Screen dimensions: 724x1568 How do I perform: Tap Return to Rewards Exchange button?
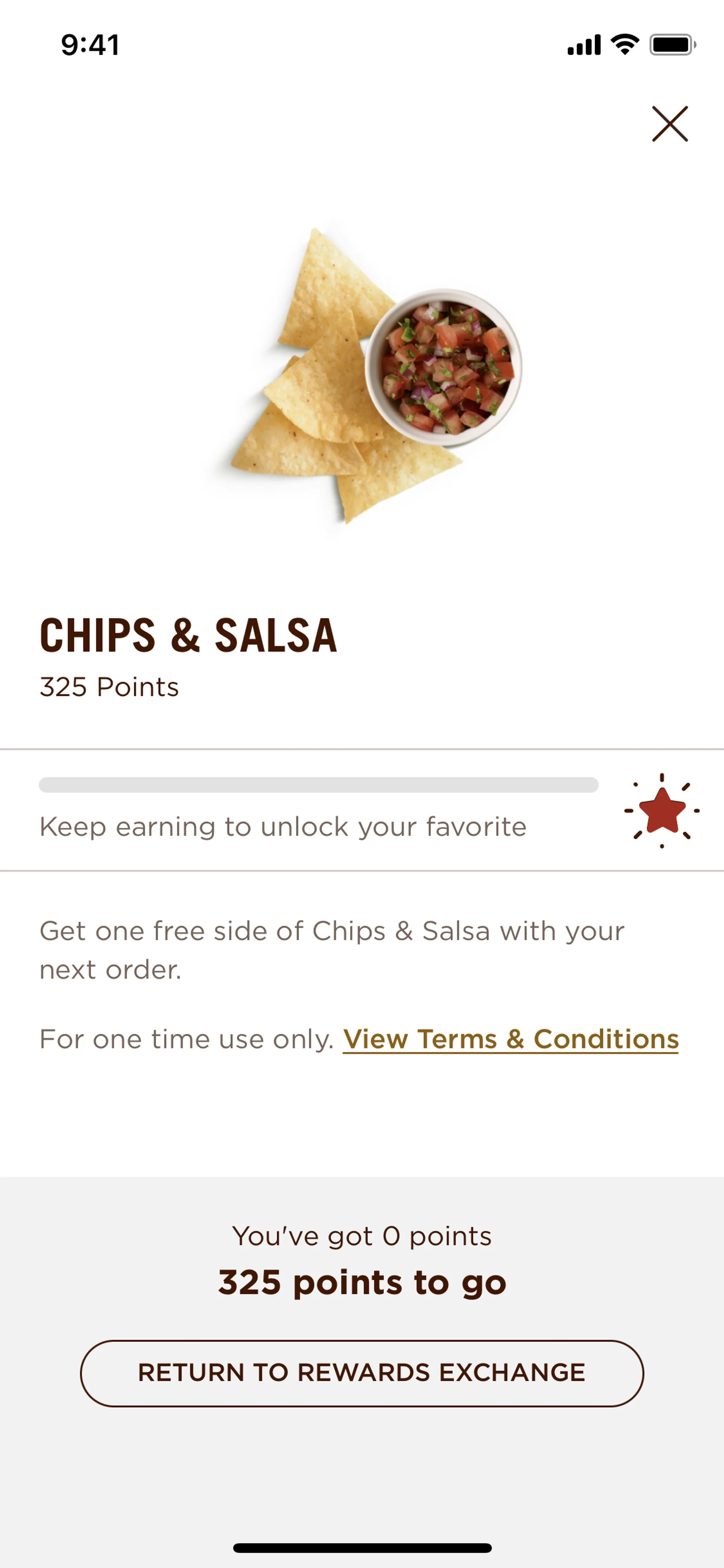362,1373
